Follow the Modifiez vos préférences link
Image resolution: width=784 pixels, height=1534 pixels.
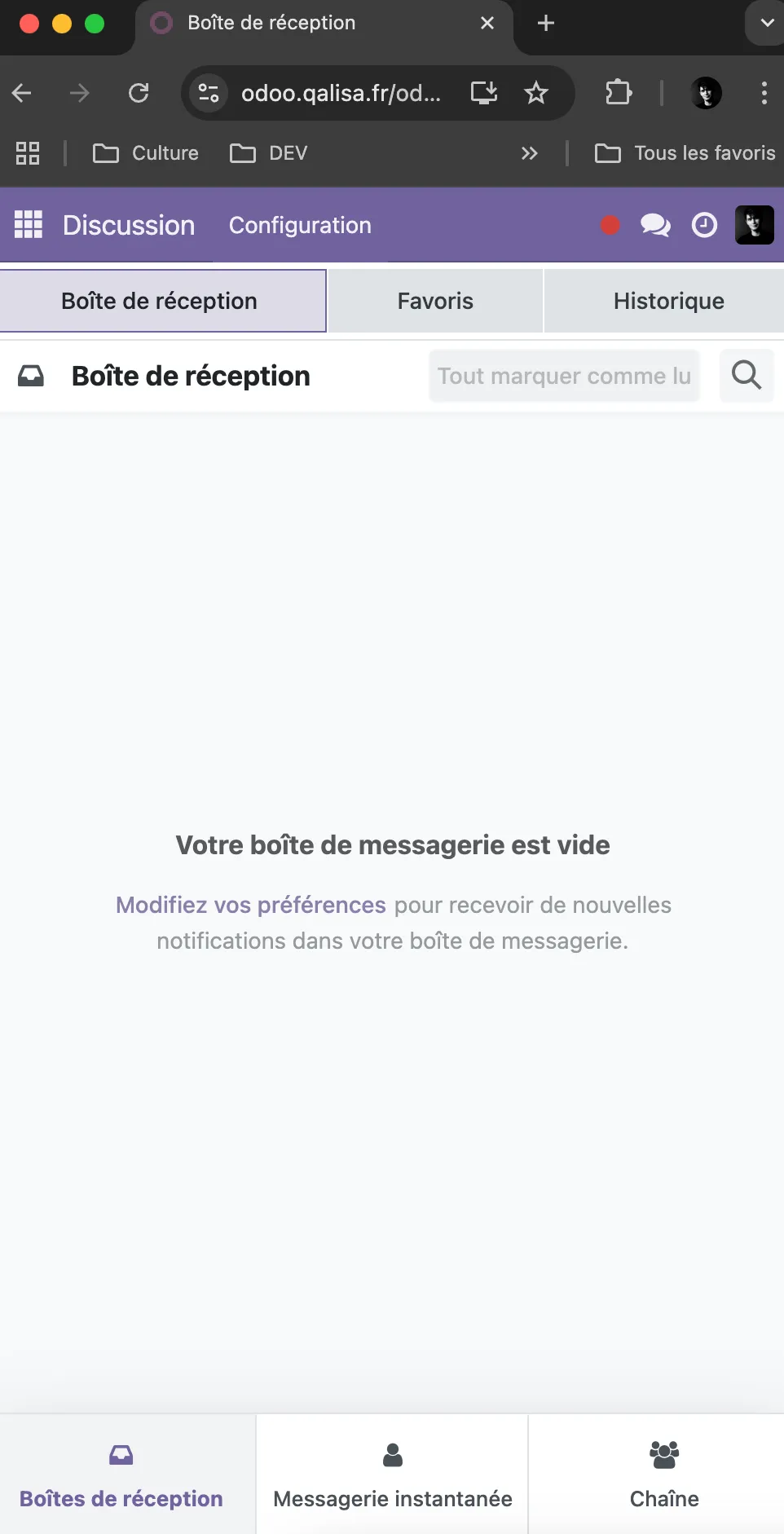(250, 905)
